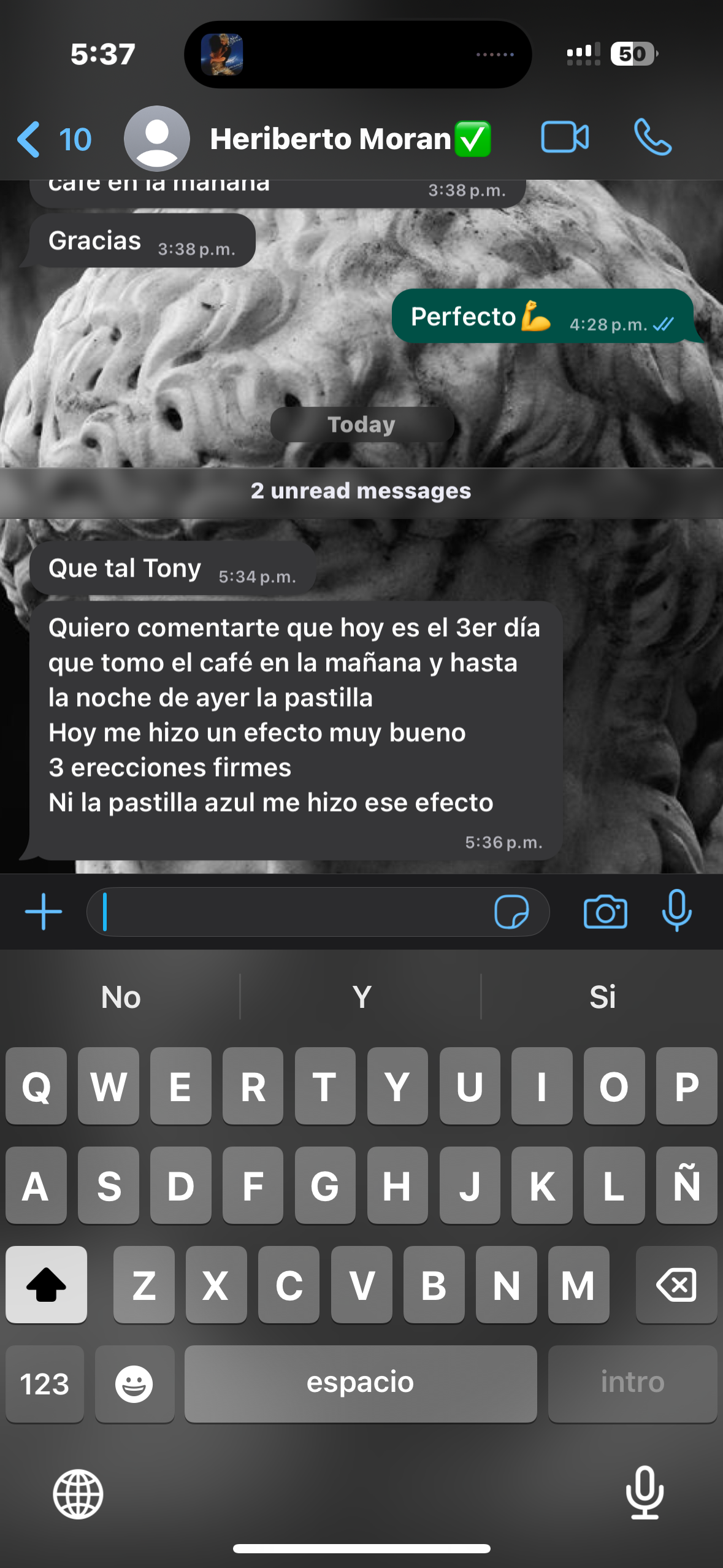Open keyboard dictation with the bottom mic
This screenshot has height=1568, width=723.
point(645,1493)
